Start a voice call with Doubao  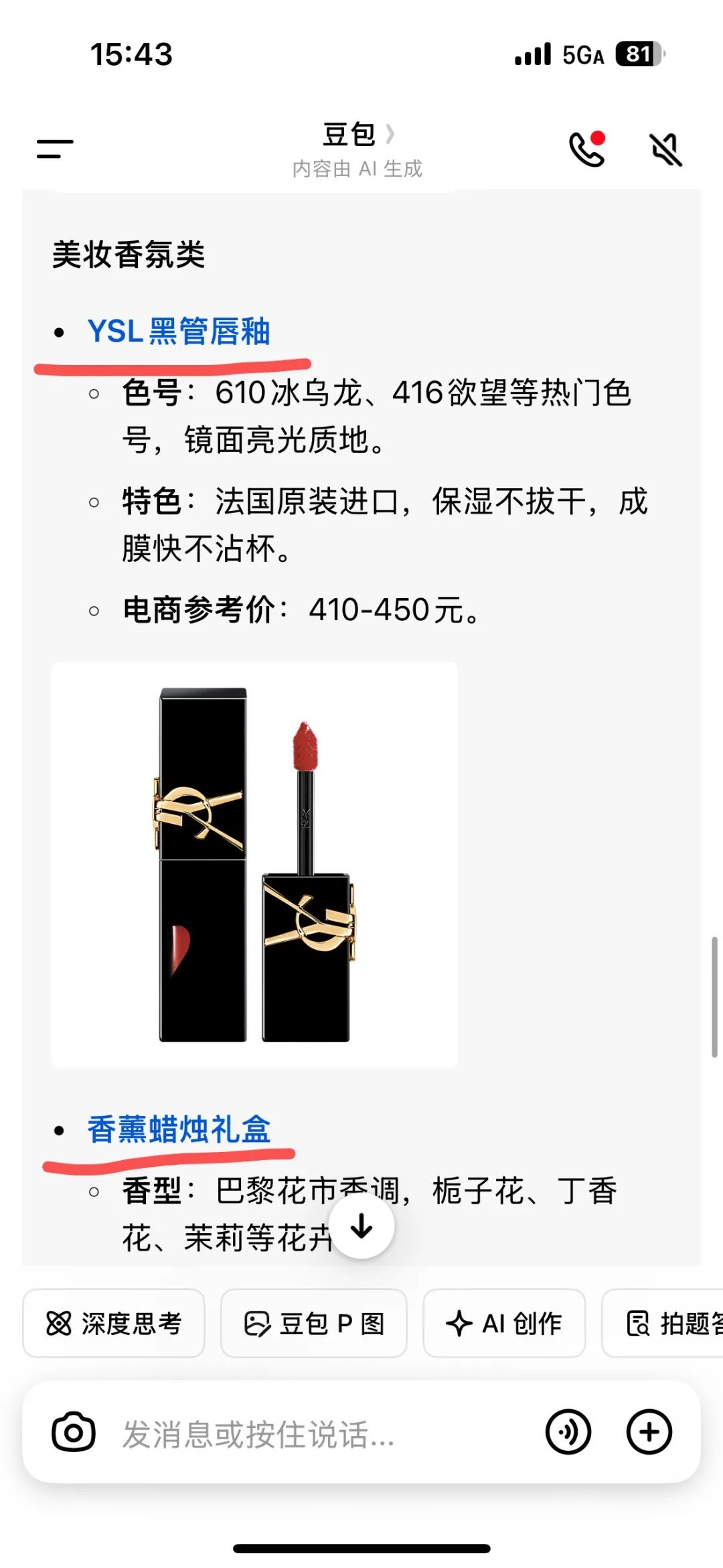[586, 149]
